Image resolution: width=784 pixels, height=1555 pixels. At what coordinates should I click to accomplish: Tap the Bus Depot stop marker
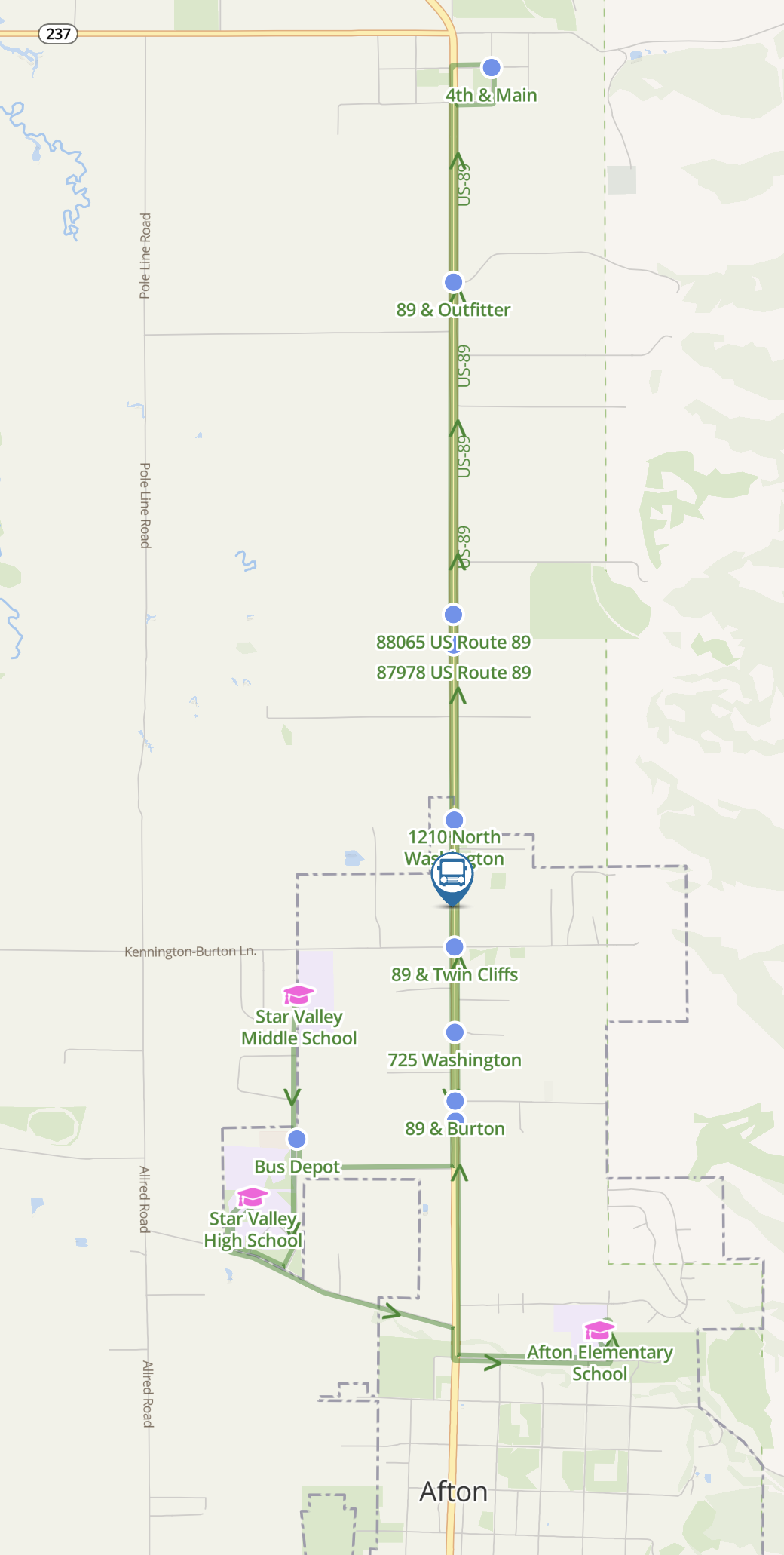297,1139
